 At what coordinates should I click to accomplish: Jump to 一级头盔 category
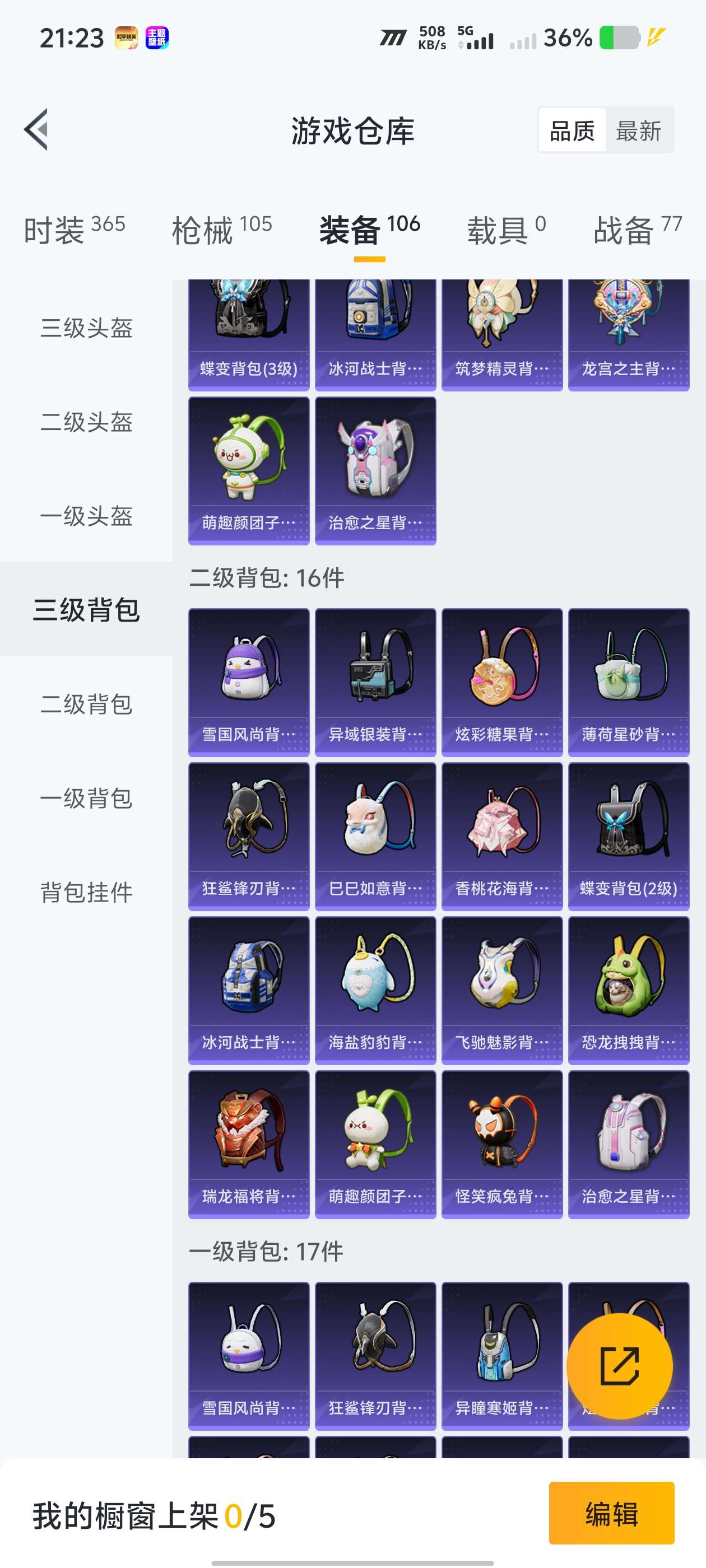click(x=86, y=516)
